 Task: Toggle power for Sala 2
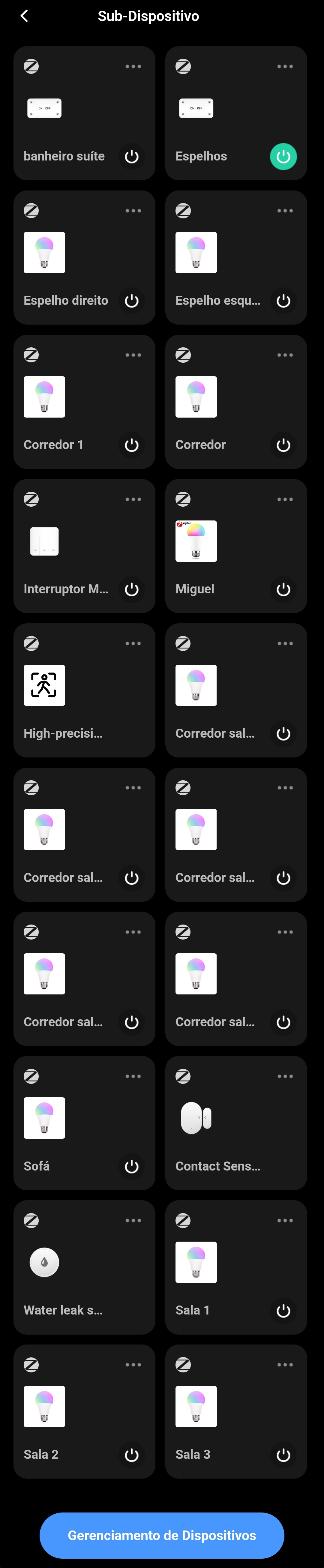(131, 1455)
